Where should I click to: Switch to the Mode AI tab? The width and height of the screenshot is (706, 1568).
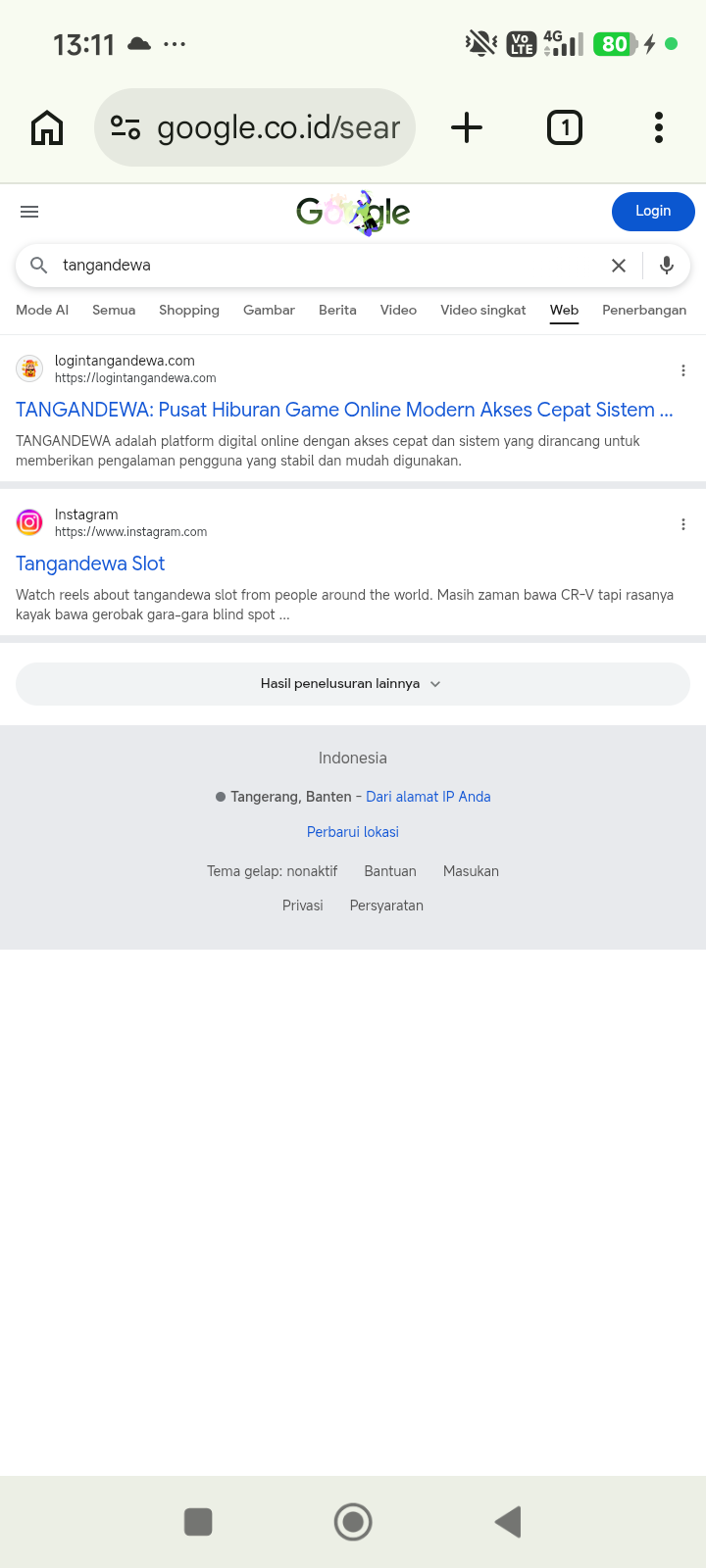[42, 310]
